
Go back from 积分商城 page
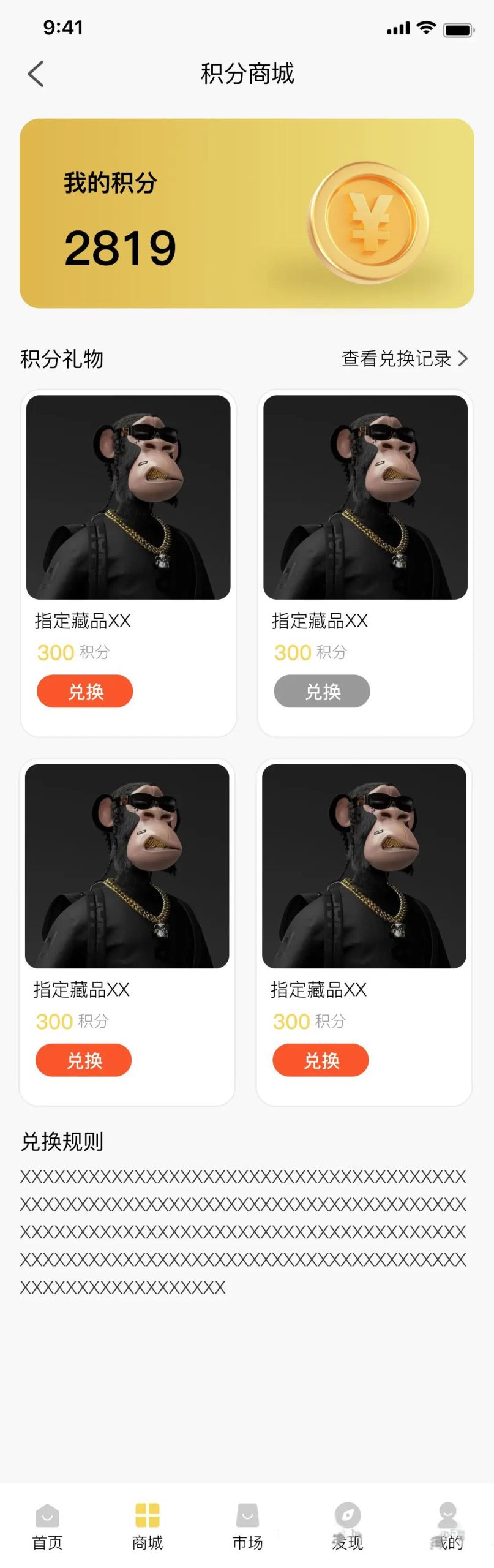click(x=36, y=74)
